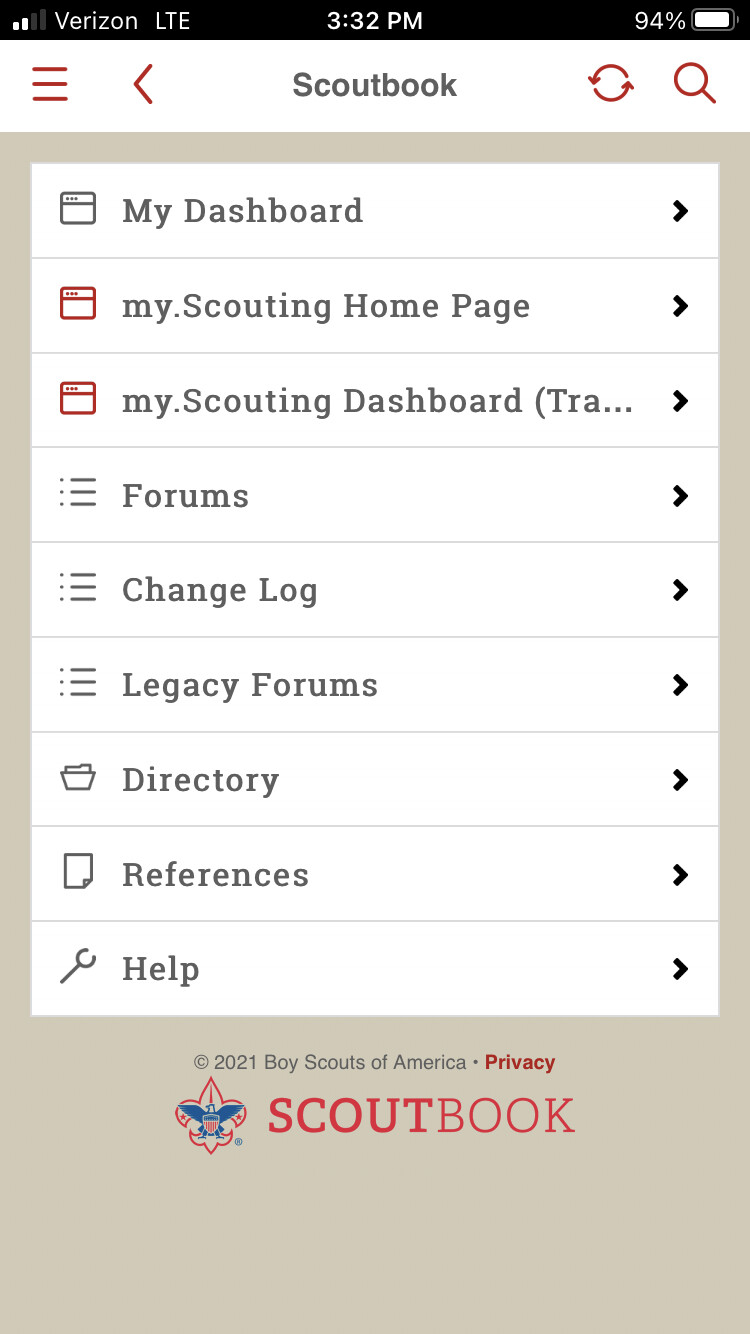This screenshot has width=750, height=1334.
Task: Open my.Scouting Dashboard (Training) row
Action: (x=375, y=400)
